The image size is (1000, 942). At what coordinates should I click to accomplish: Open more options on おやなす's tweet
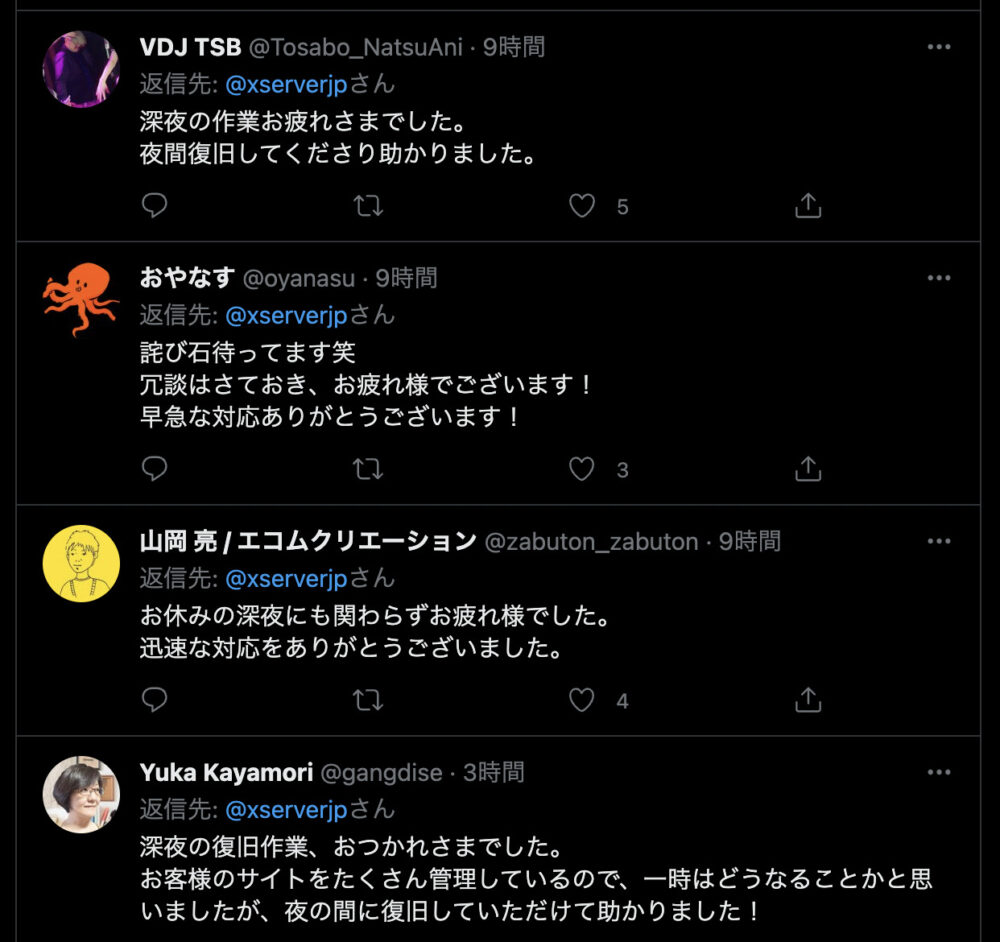tap(938, 278)
